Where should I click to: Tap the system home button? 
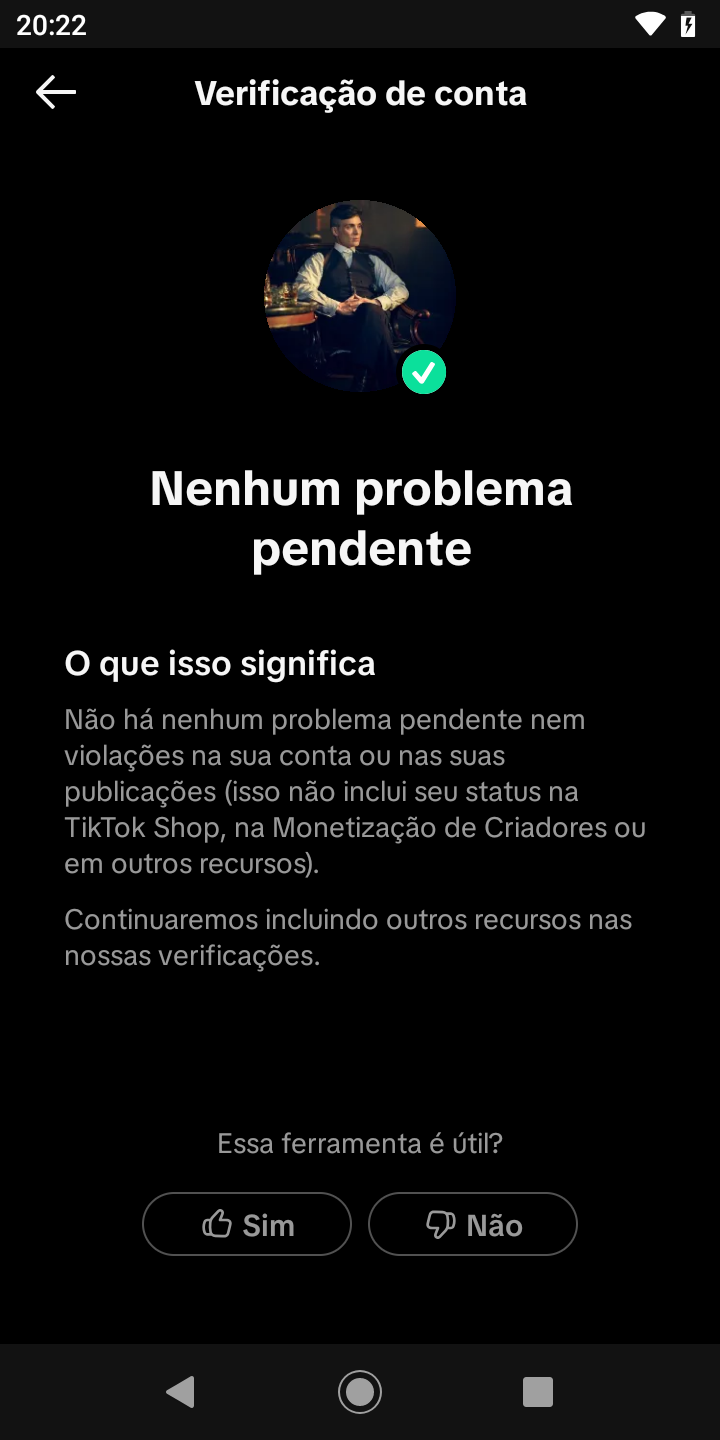click(x=360, y=1391)
